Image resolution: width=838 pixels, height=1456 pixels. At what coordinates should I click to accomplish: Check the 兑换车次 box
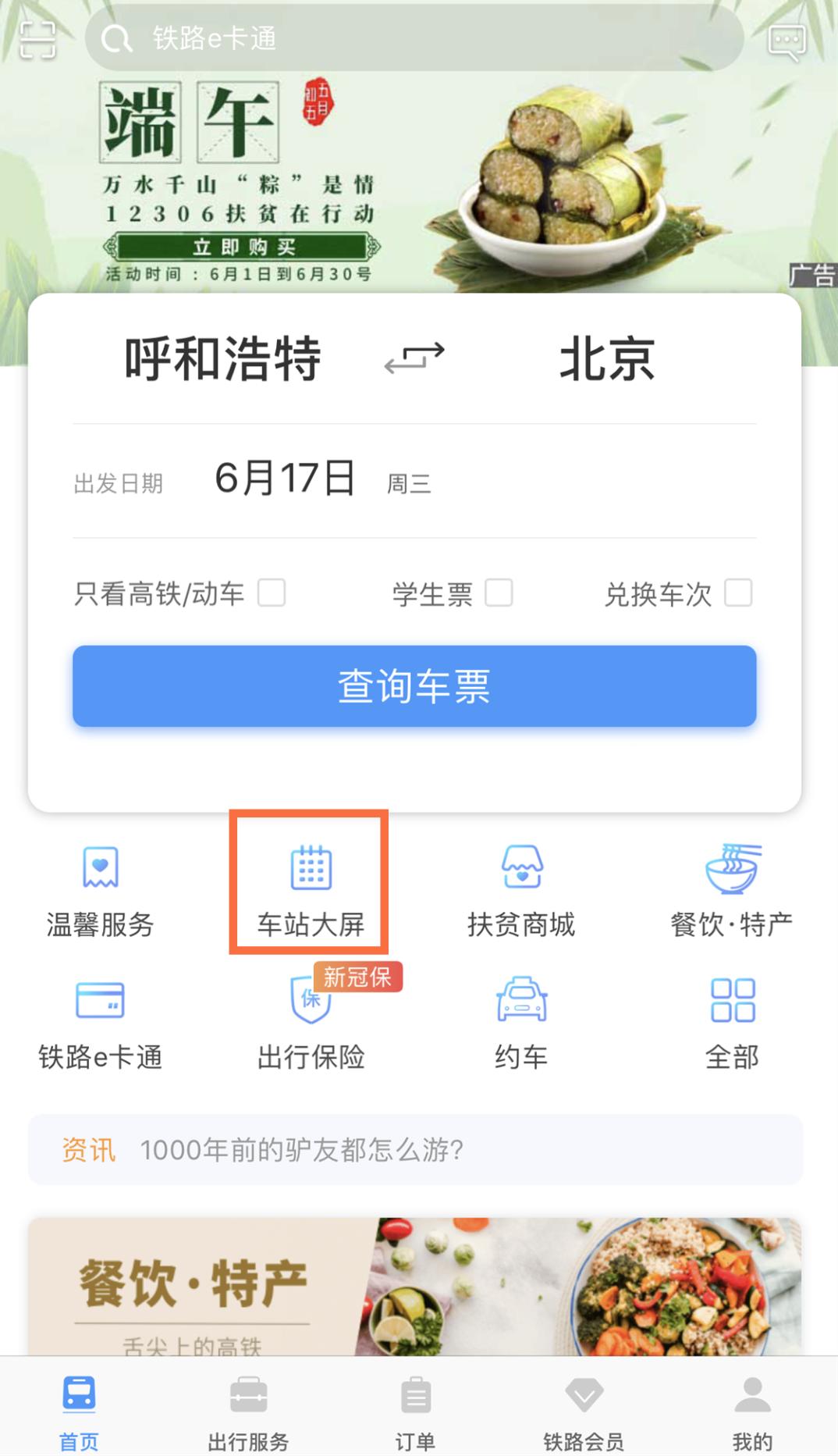coord(737,593)
